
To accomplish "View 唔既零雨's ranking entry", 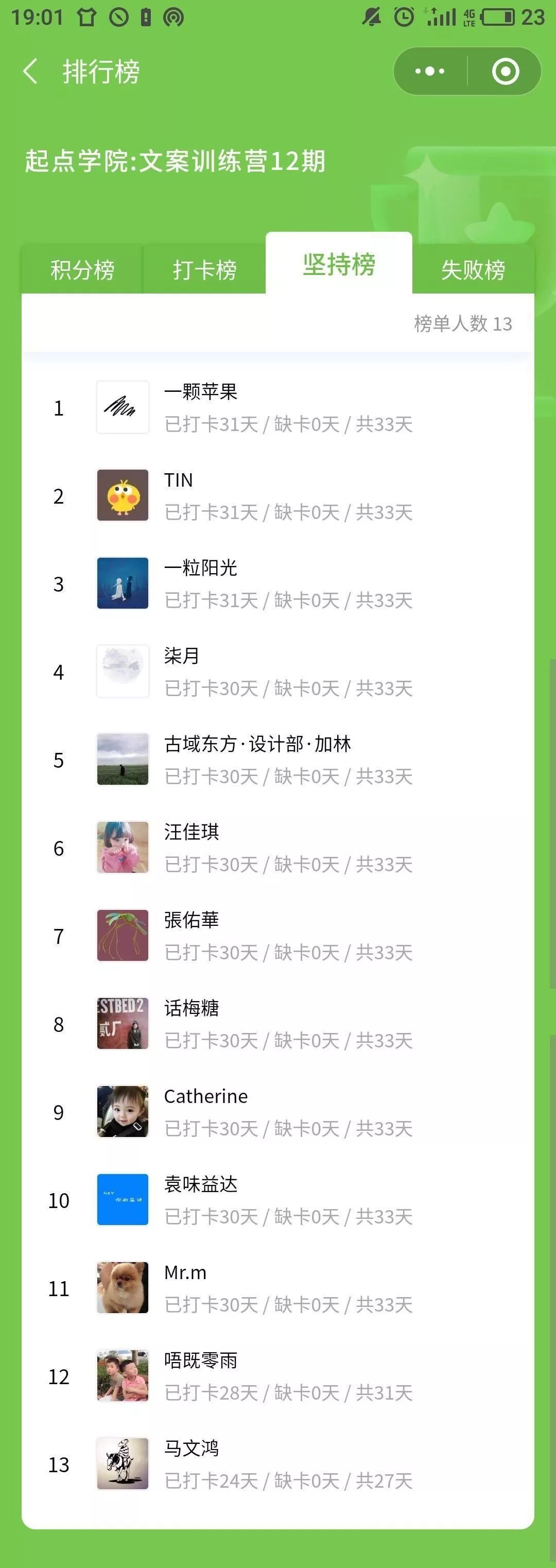I will coord(277,1376).
